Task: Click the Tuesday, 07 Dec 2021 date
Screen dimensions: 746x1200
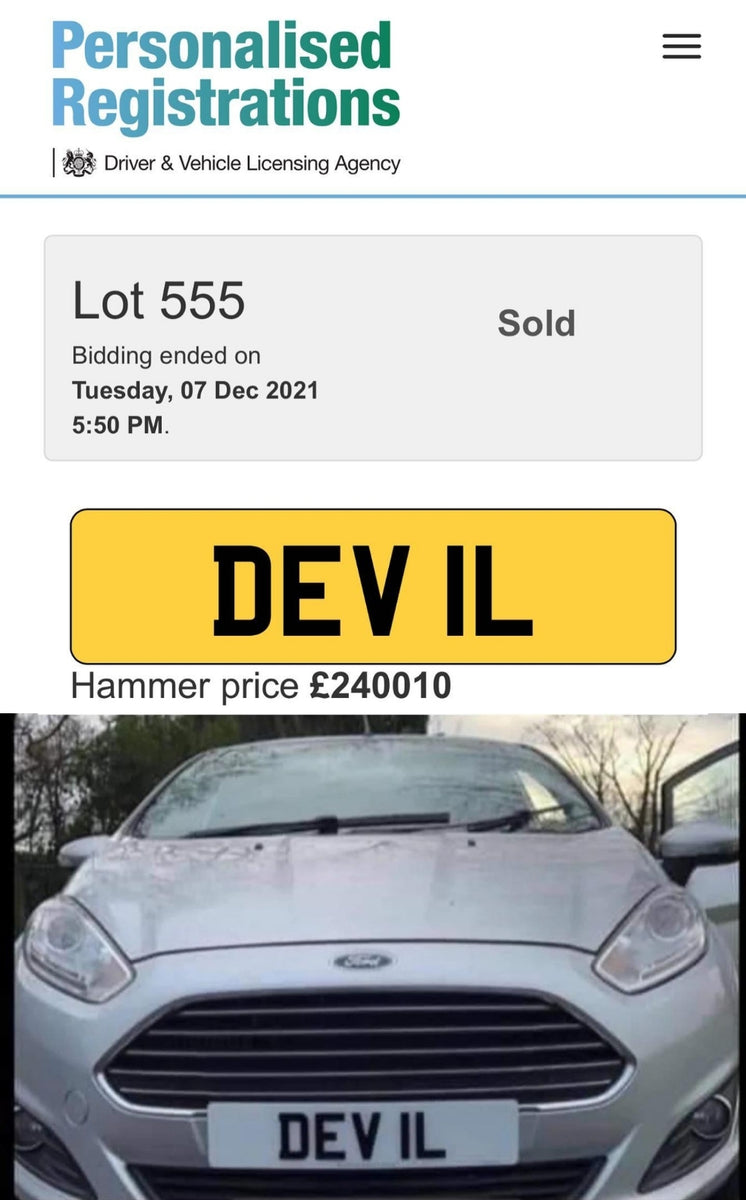Action: coord(195,390)
